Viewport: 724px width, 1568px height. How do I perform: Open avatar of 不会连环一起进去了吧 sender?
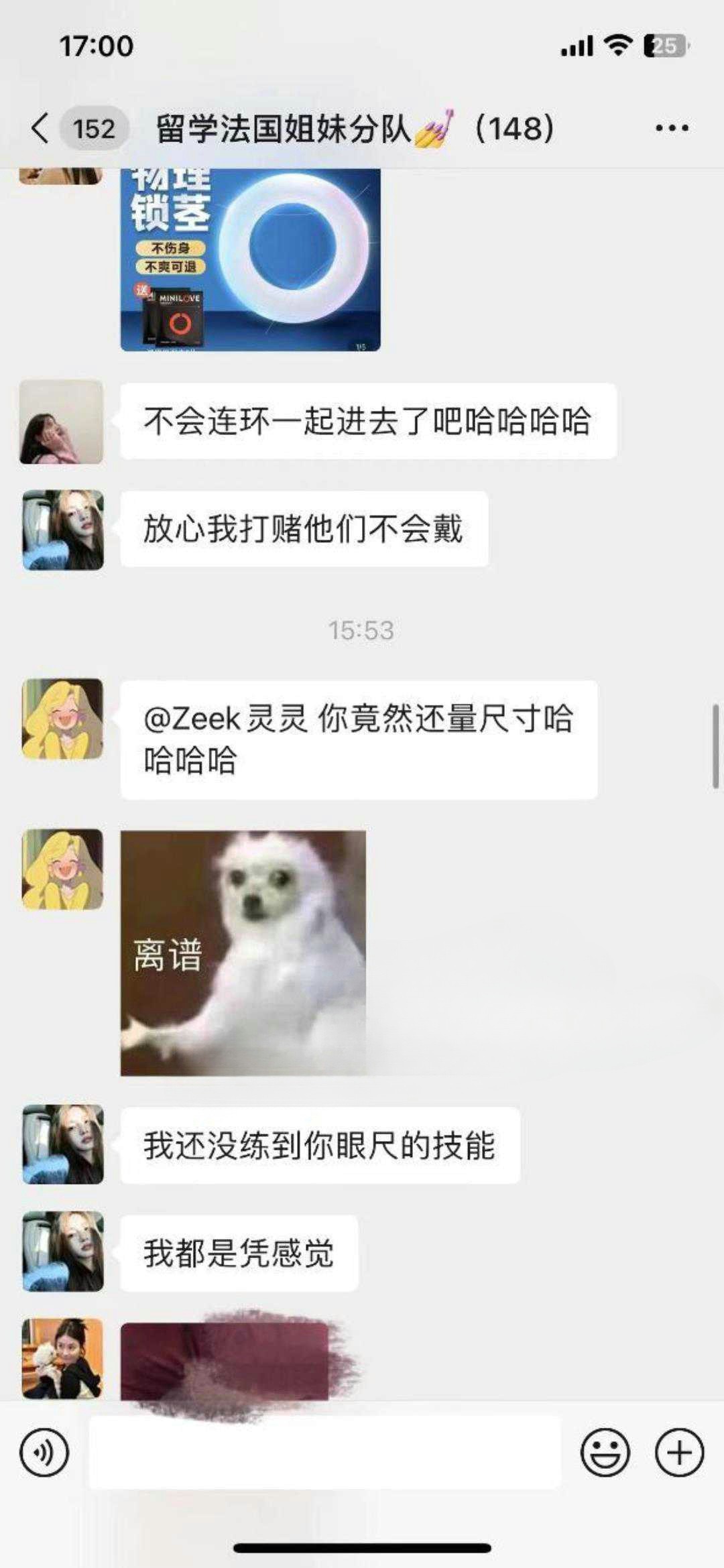(62, 422)
